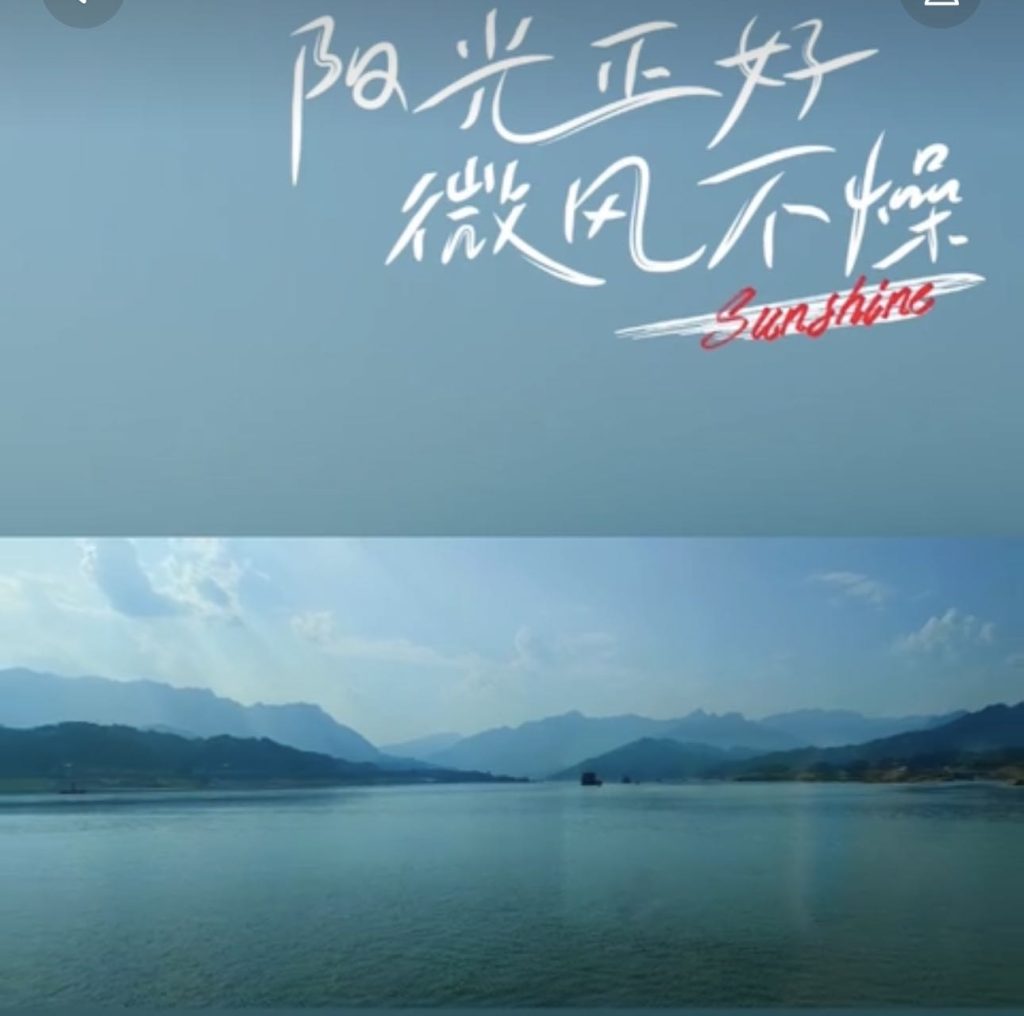Tap the back arrow in the top-left circle
Viewport: 1024px width, 1016px height.
(x=82, y=6)
